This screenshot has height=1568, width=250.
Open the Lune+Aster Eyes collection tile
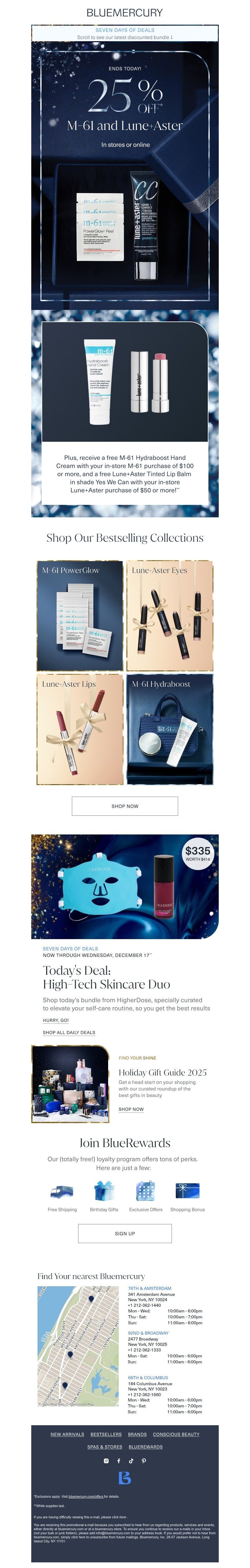tap(170, 615)
